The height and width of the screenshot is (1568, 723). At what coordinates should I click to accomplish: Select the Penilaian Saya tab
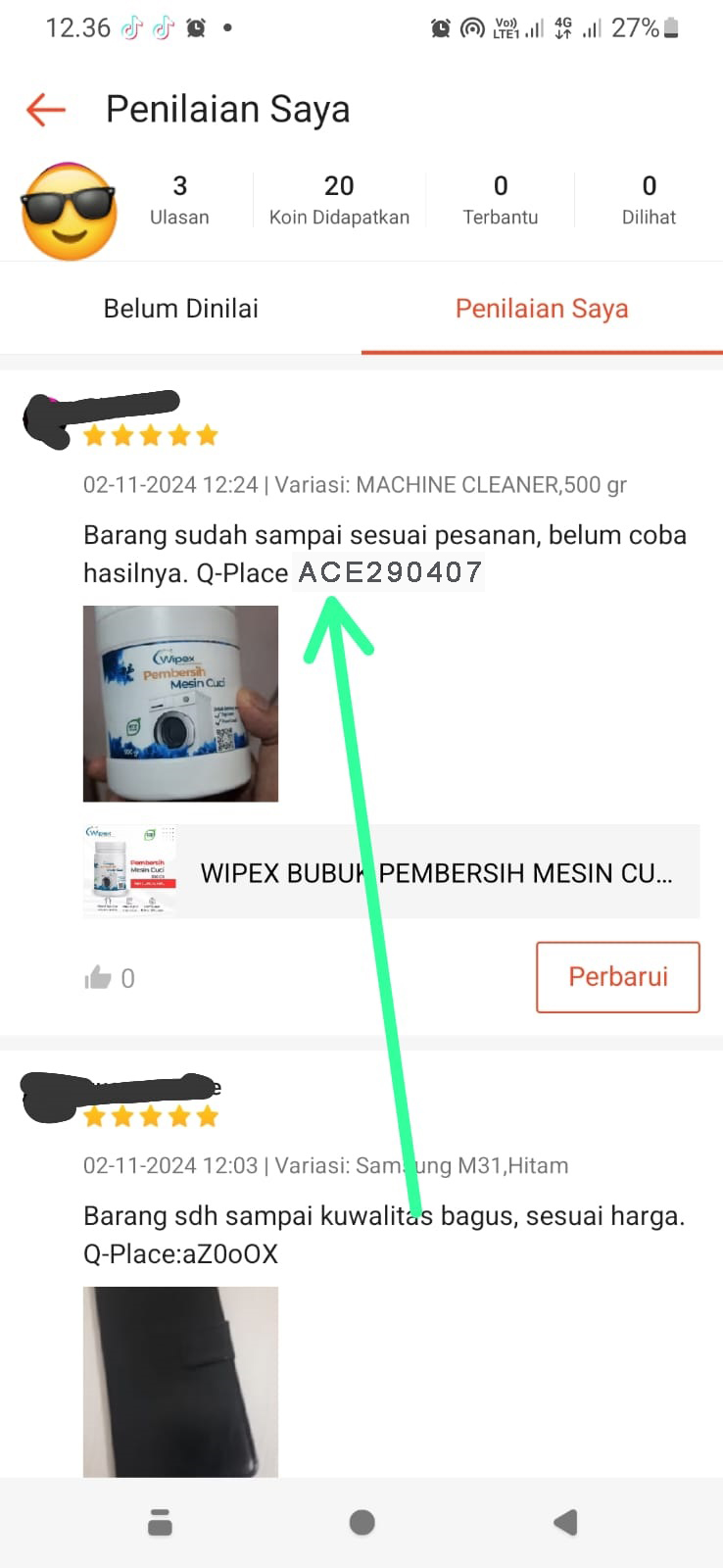tap(542, 309)
